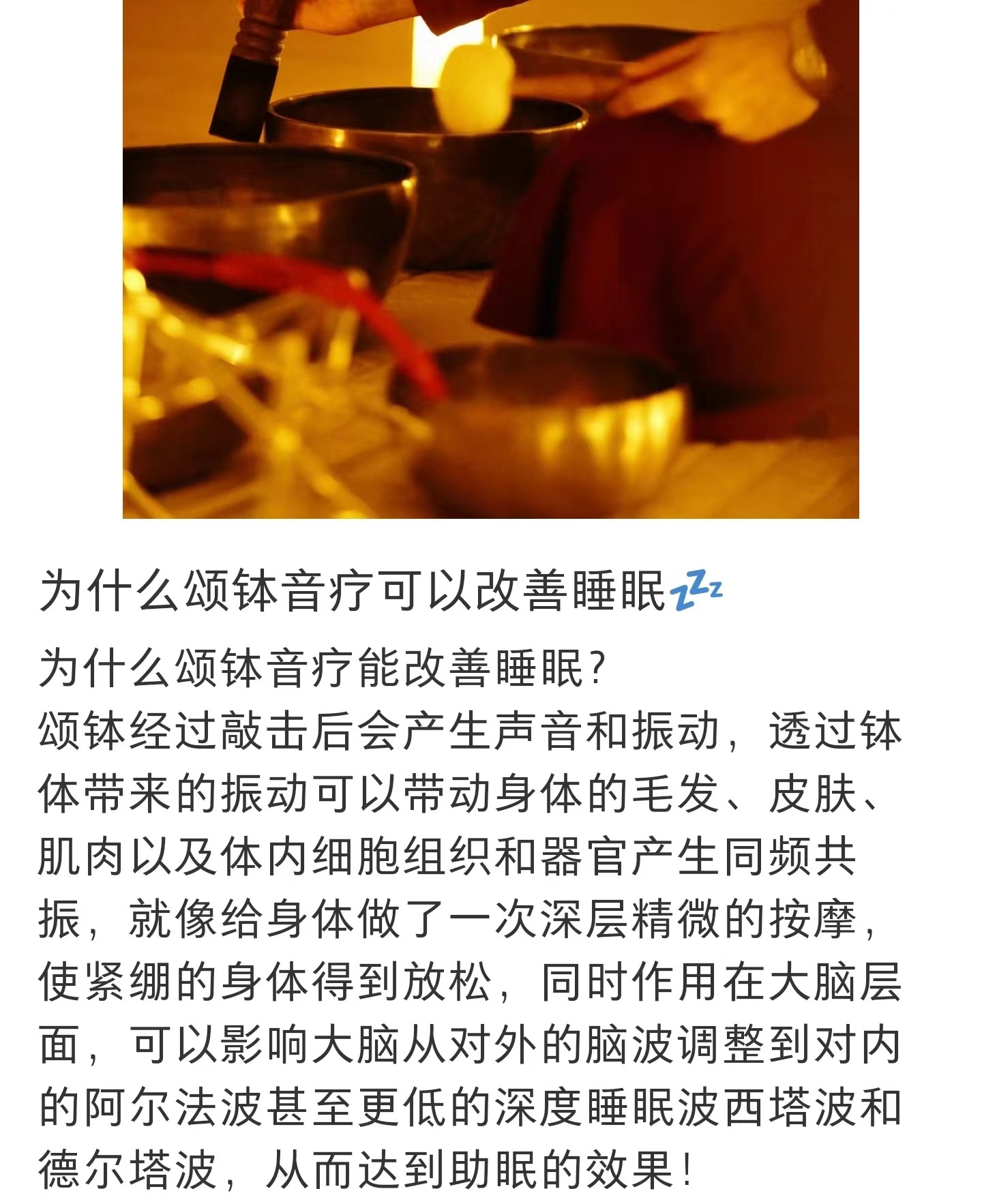Open the singing bowl photo full screen
The width and height of the screenshot is (982, 1204).
coord(490,259)
